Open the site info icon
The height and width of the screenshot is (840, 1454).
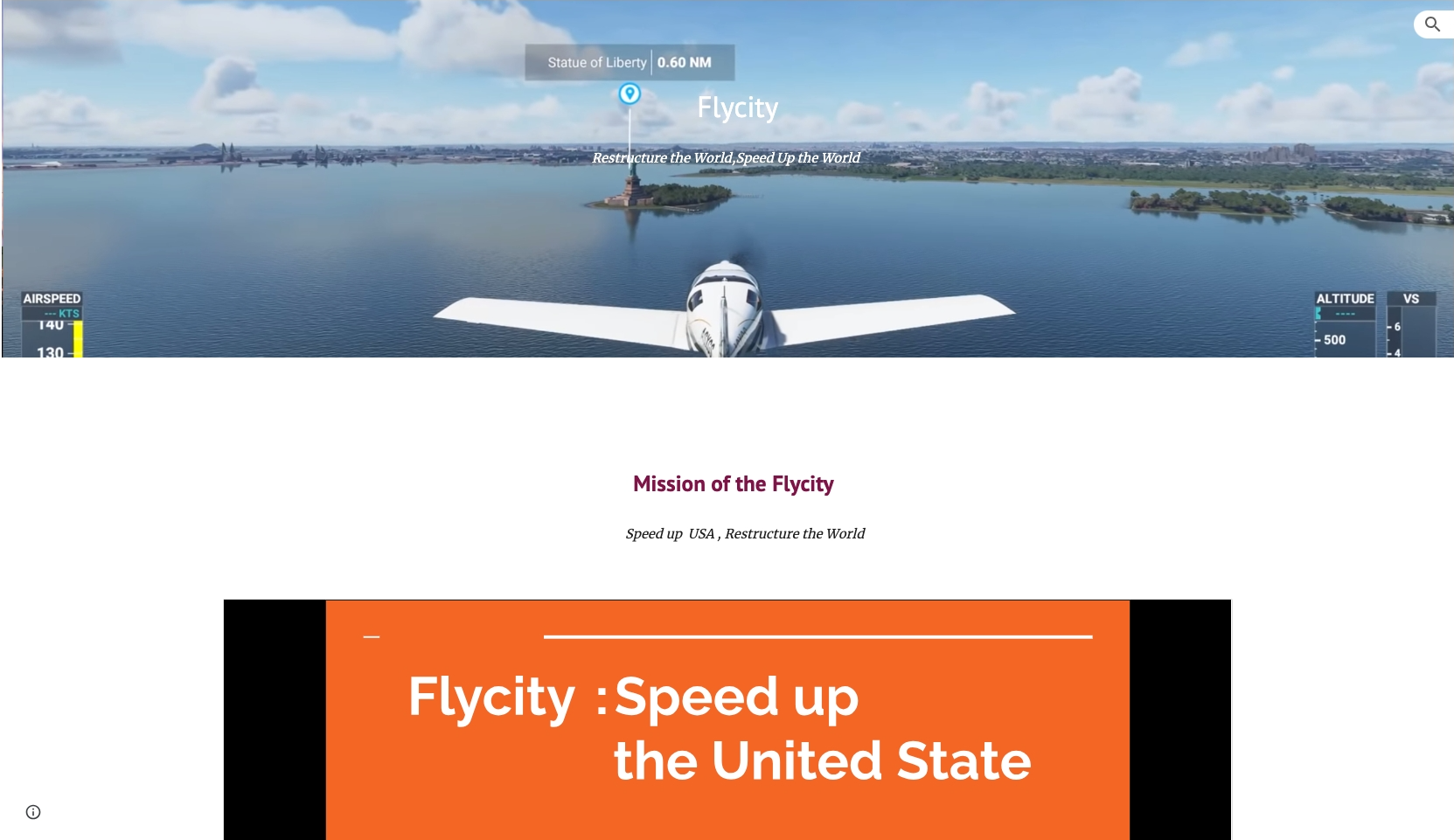(33, 812)
